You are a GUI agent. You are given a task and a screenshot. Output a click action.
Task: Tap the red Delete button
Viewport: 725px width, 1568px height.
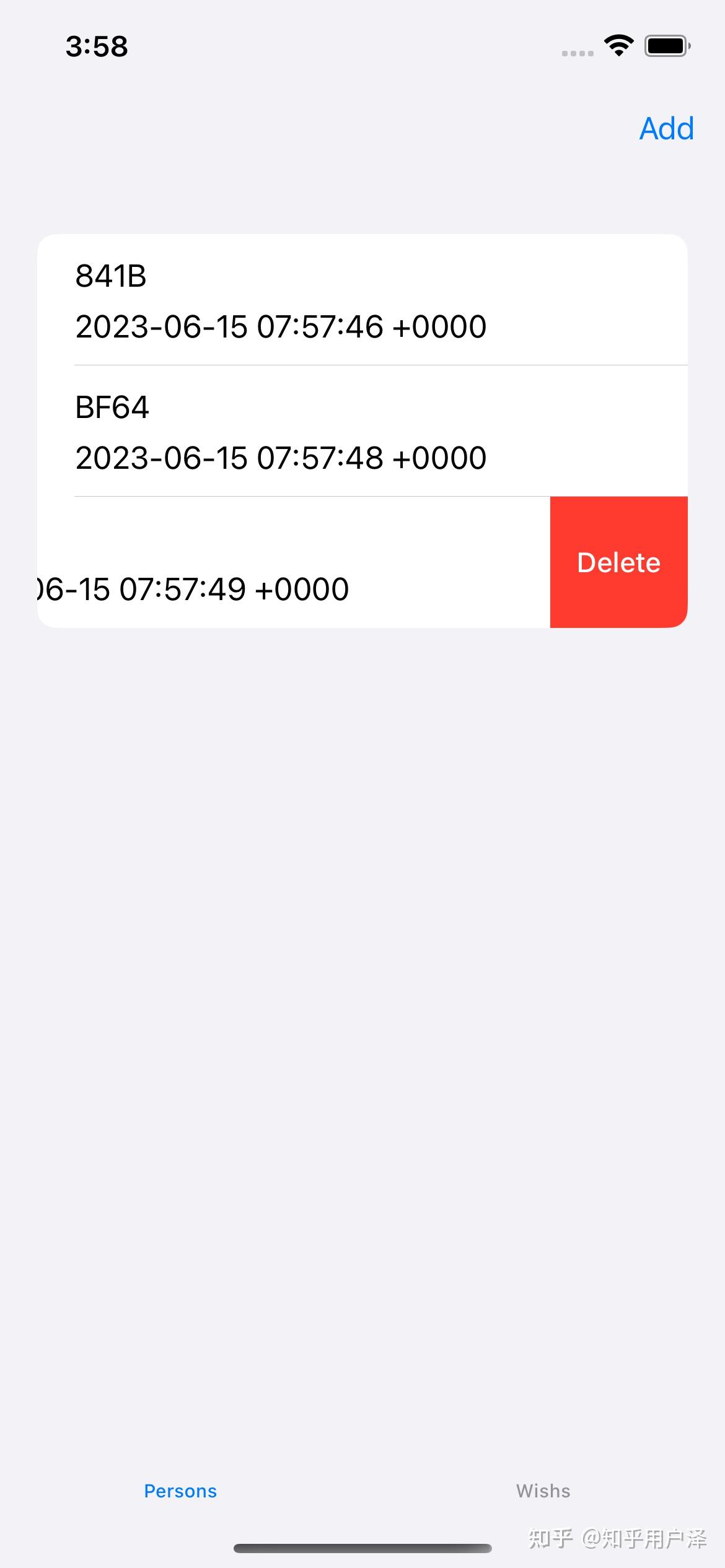pos(618,562)
